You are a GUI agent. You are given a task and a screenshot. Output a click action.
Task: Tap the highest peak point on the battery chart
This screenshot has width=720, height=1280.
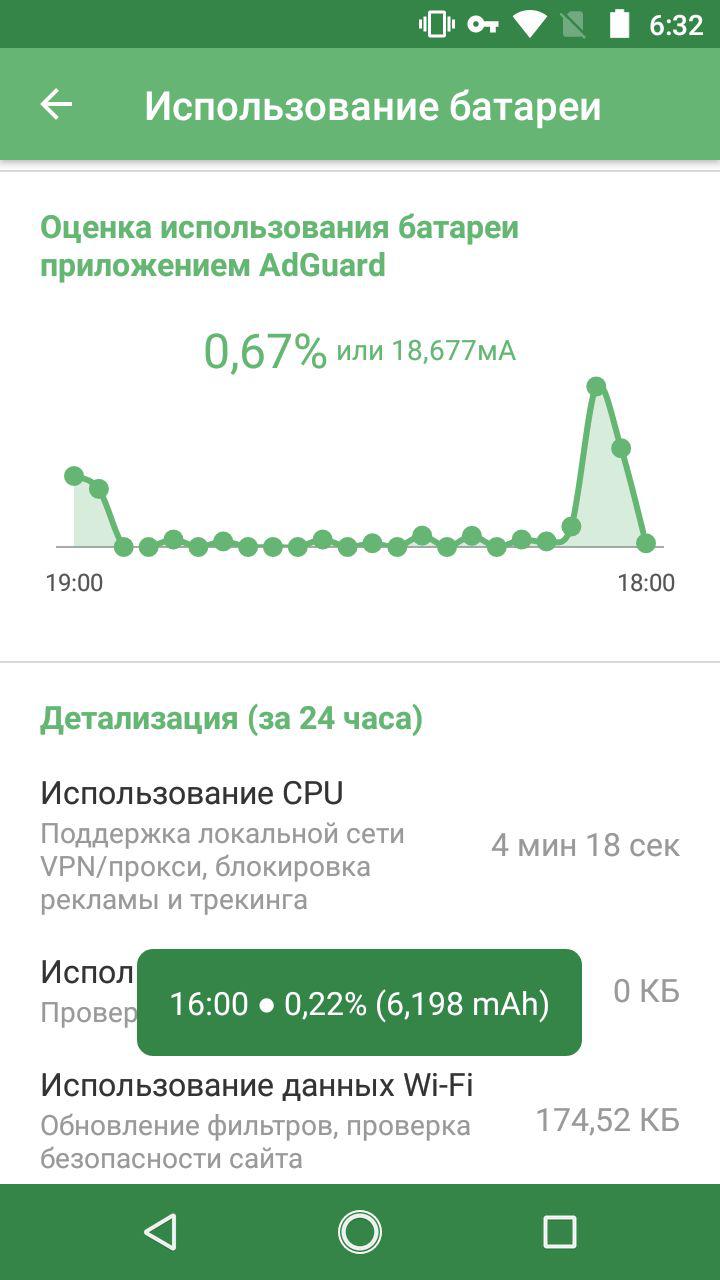[x=597, y=386]
